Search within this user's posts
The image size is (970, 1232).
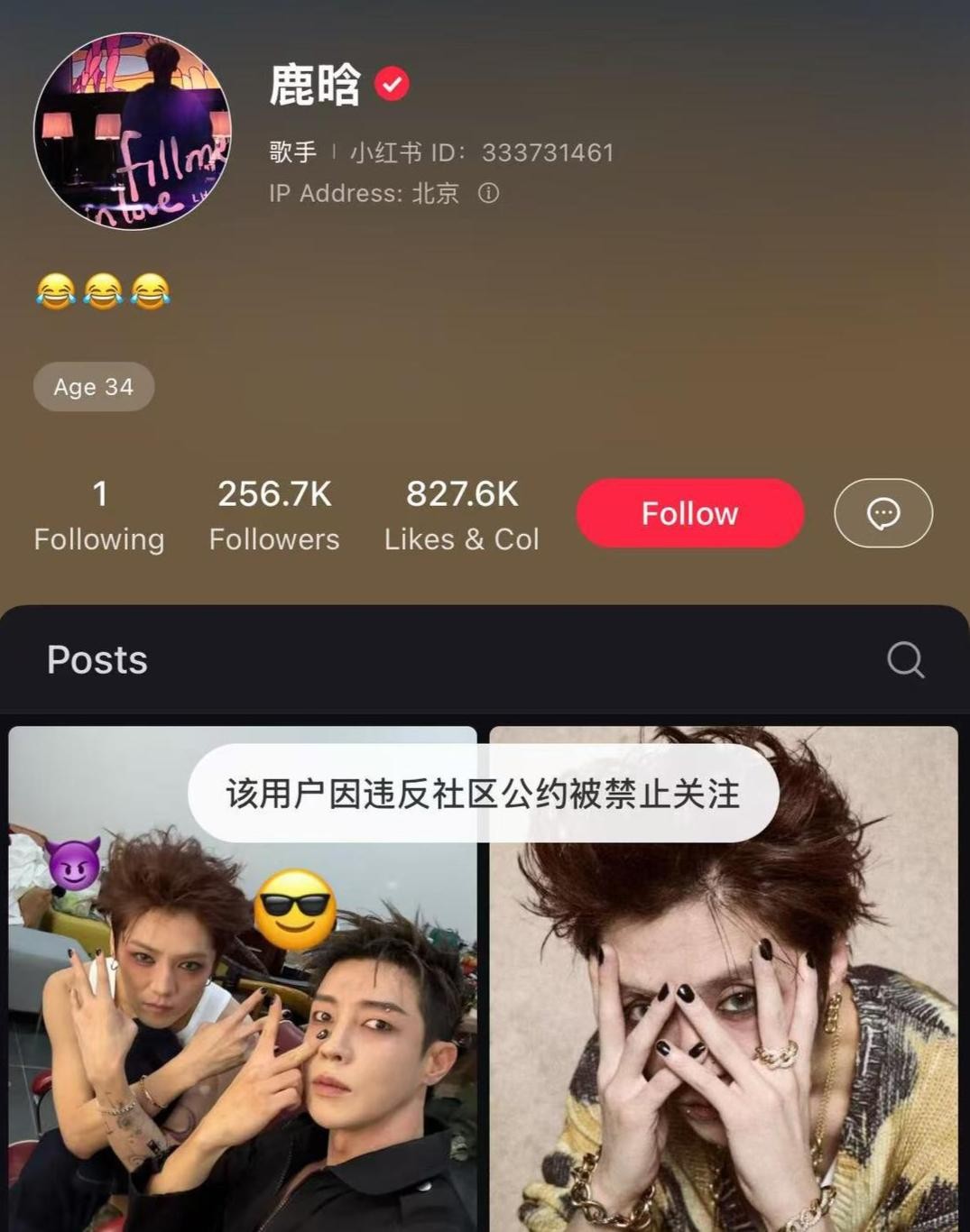[x=905, y=659]
